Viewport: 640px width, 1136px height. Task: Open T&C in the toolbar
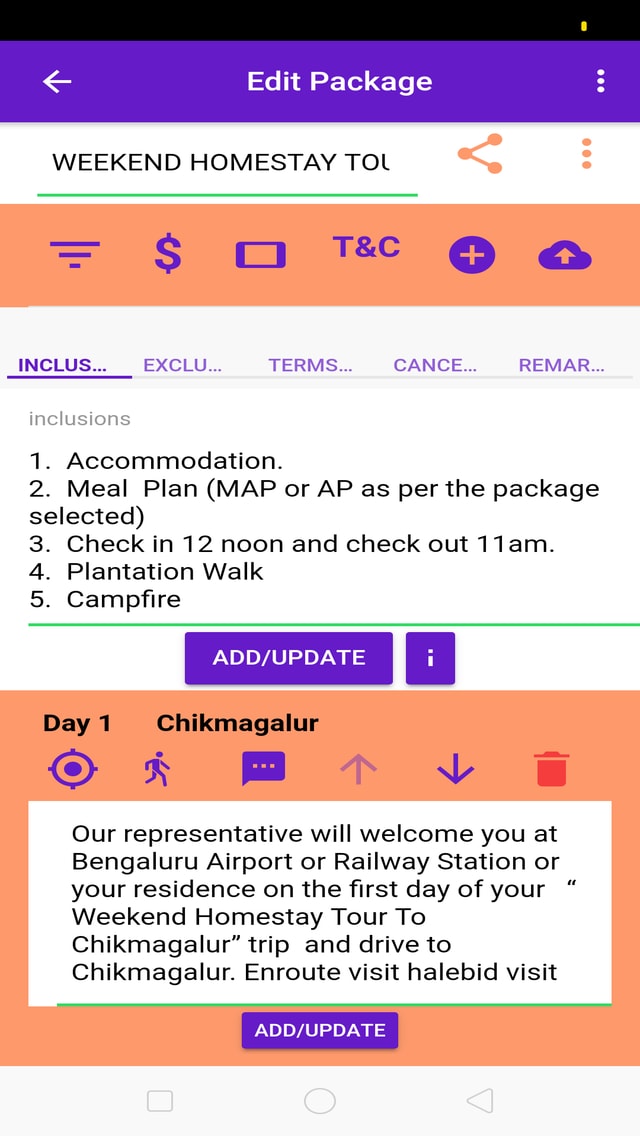pos(367,248)
